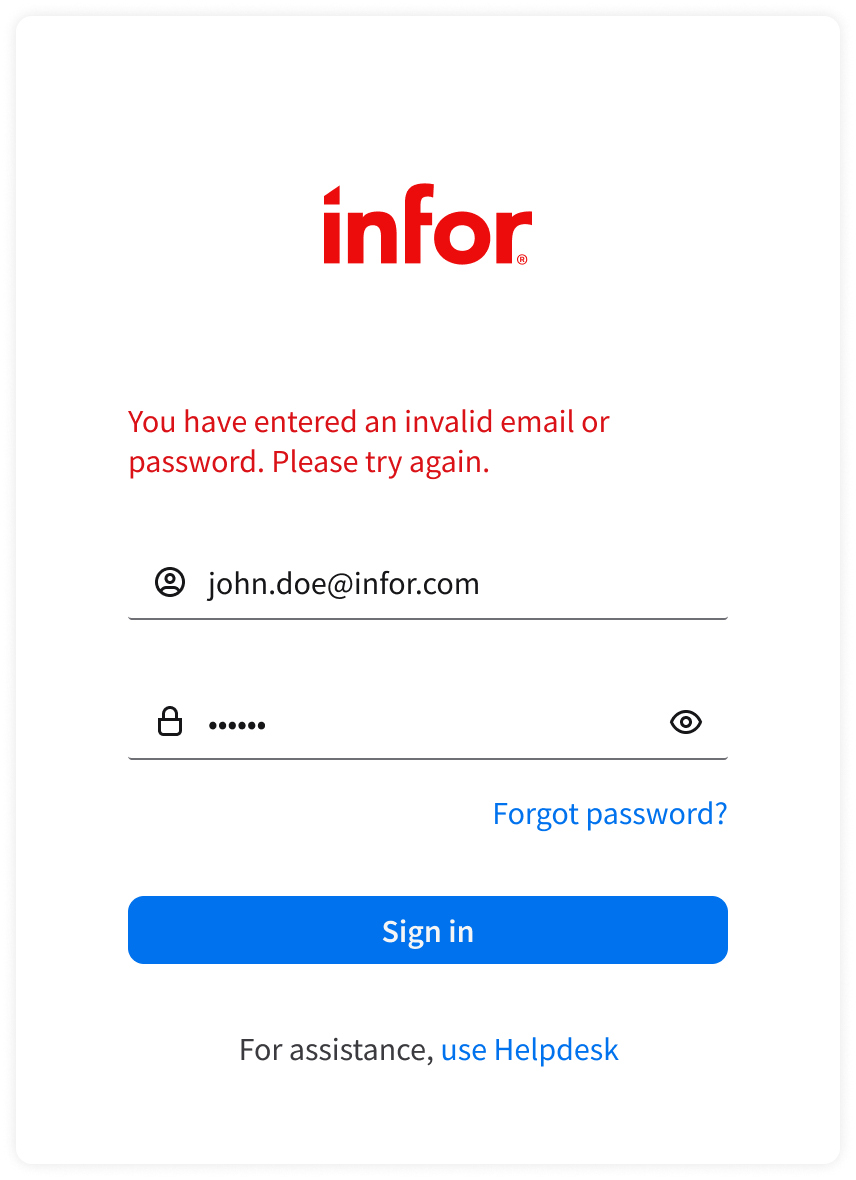
Task: Open the Forgot password? link
Action: [x=609, y=814]
